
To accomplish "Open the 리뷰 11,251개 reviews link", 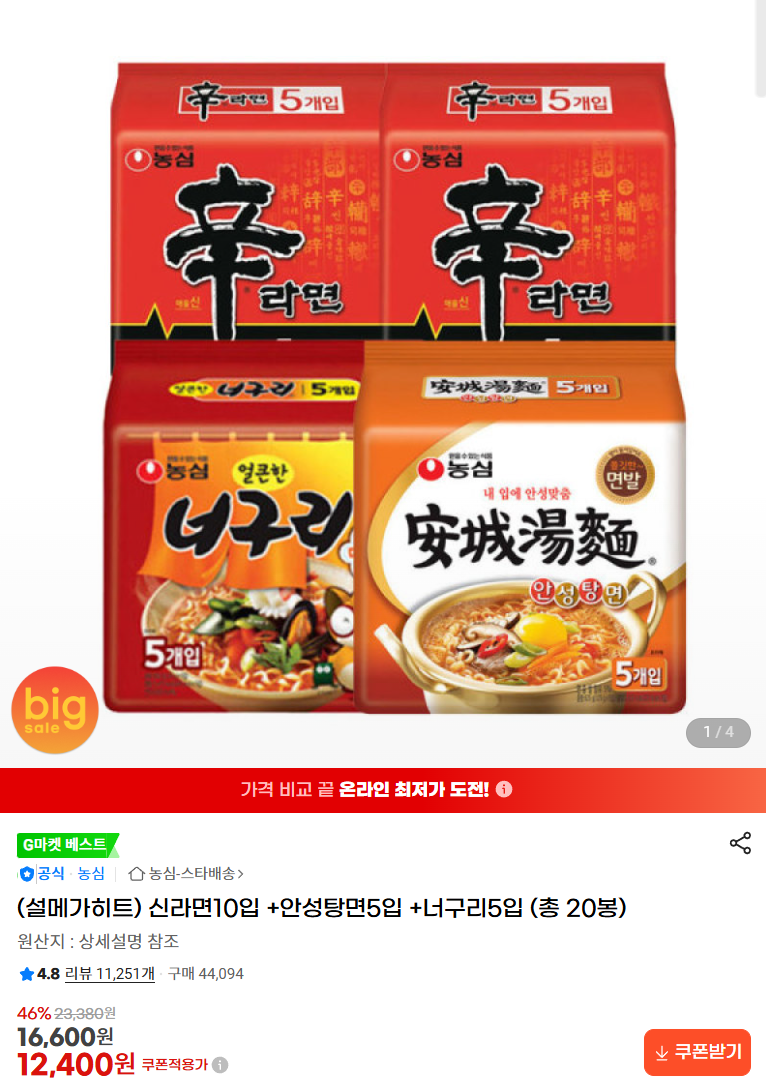I will click(x=110, y=973).
